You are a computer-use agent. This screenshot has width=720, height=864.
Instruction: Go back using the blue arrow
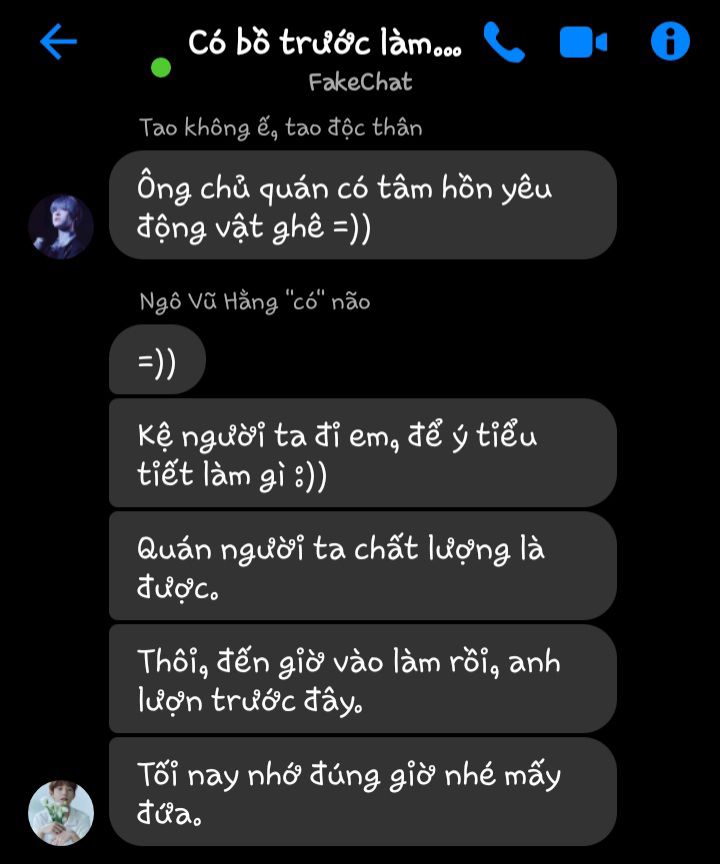point(58,42)
